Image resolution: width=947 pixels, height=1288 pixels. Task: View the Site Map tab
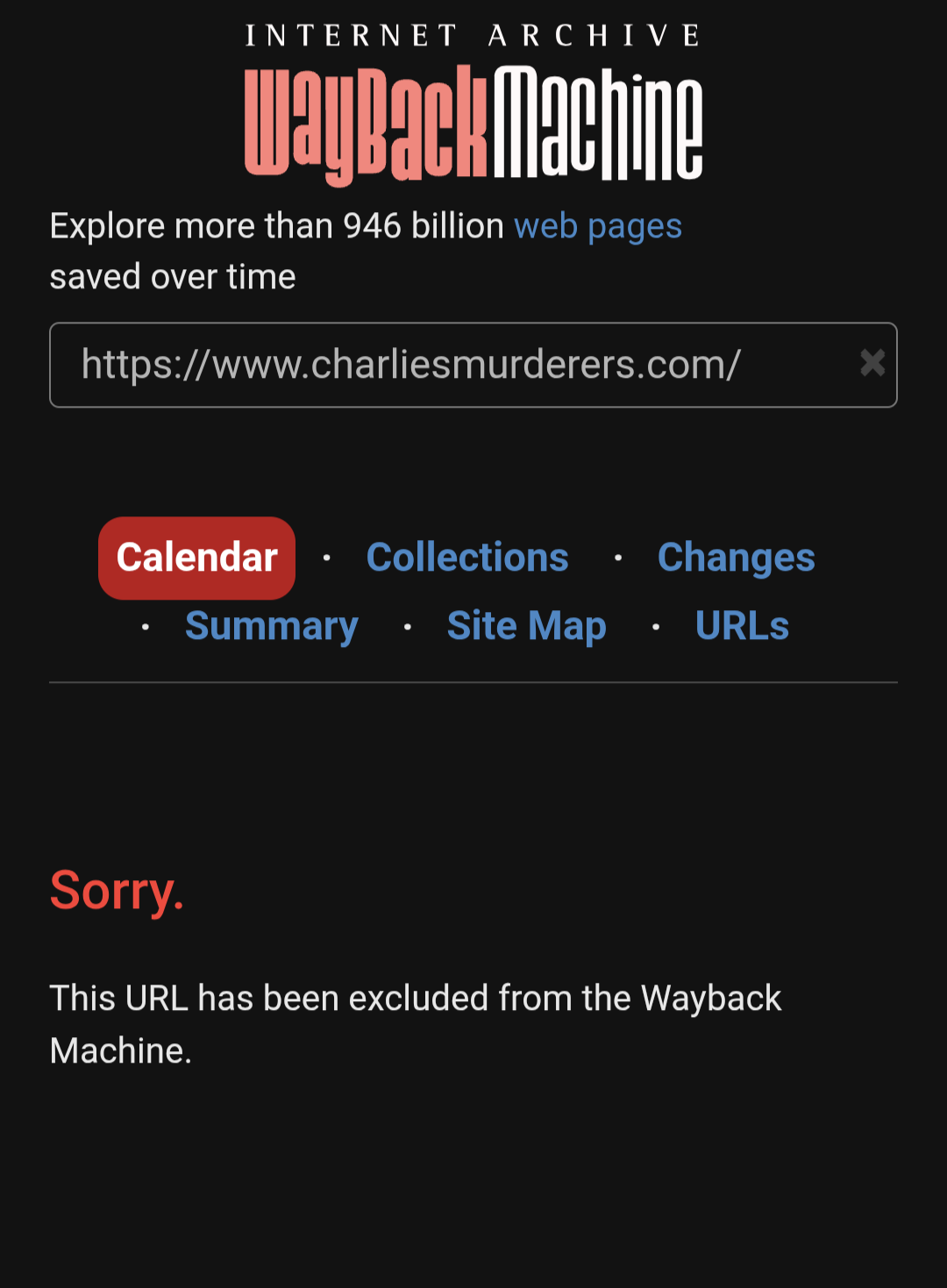526,626
